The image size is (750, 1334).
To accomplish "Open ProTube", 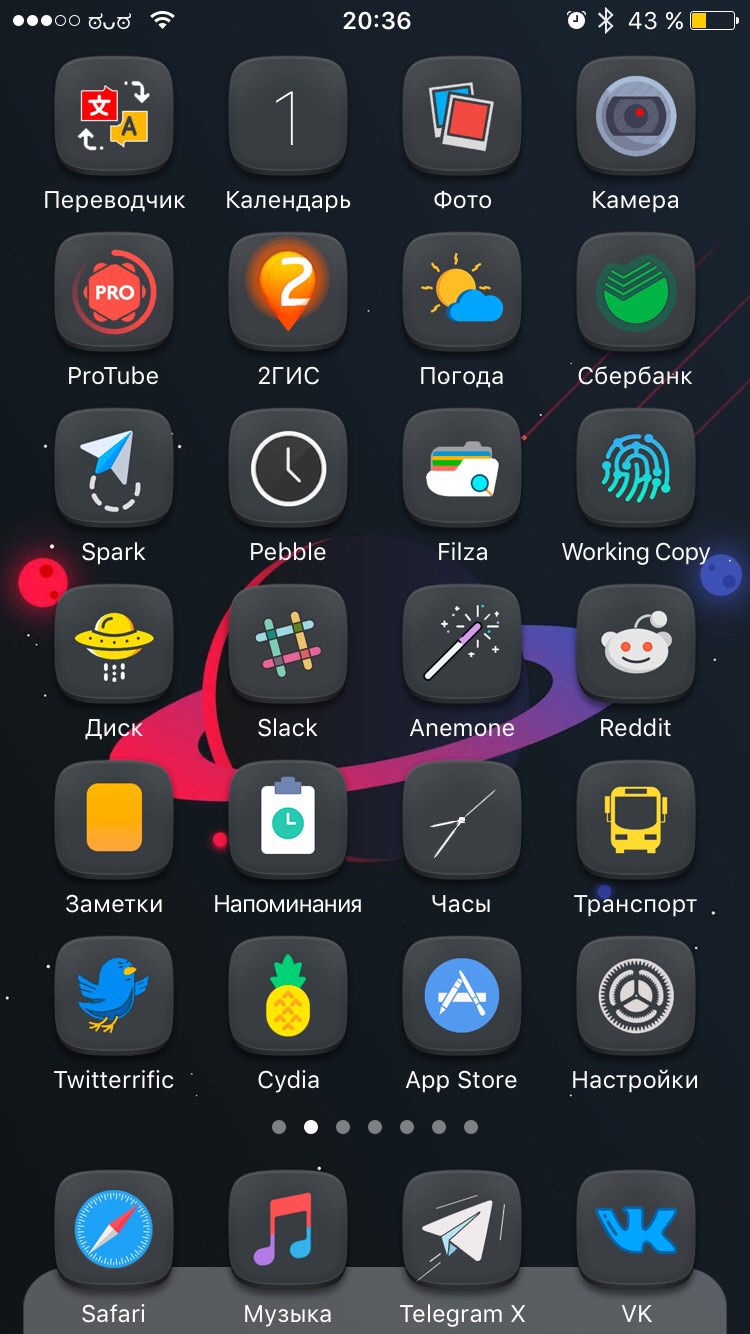I will 114,293.
